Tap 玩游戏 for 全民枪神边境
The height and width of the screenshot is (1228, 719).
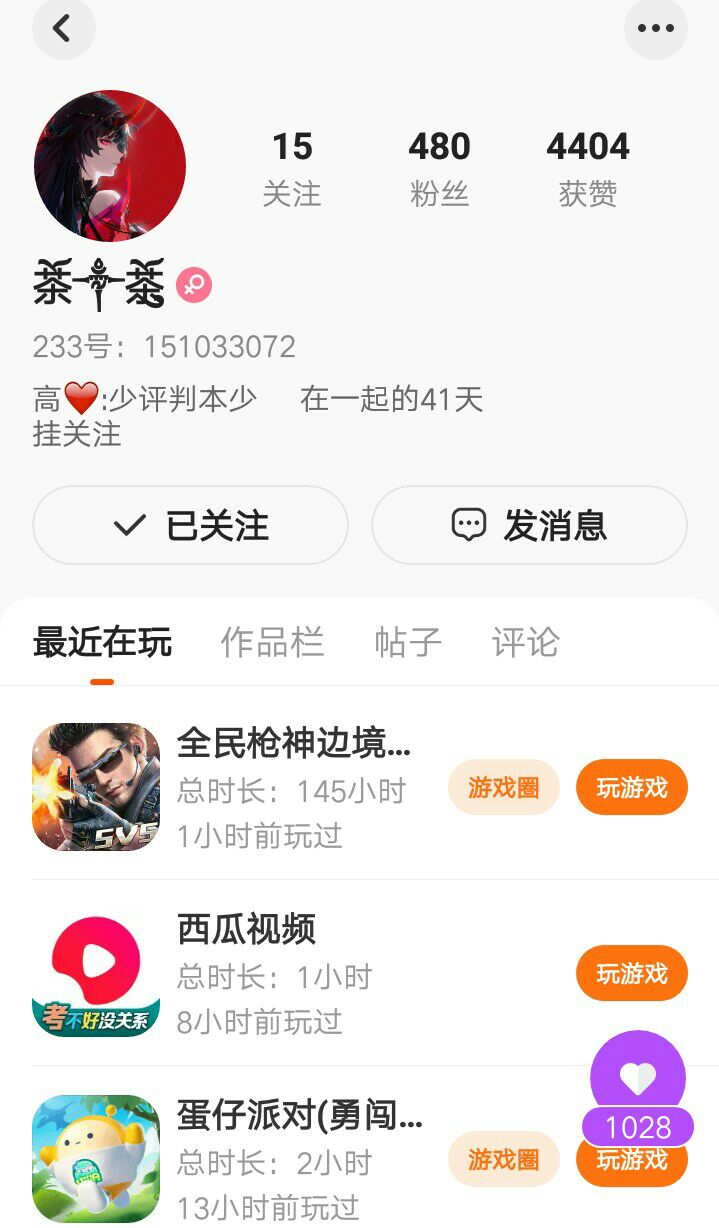point(632,788)
